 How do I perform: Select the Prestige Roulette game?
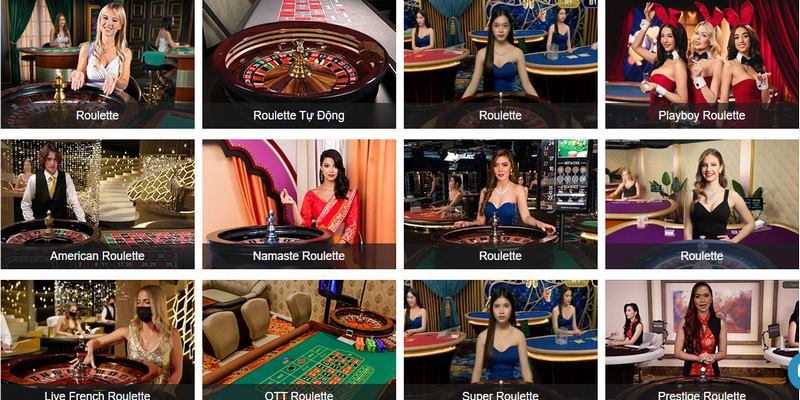pyautogui.click(x=701, y=340)
